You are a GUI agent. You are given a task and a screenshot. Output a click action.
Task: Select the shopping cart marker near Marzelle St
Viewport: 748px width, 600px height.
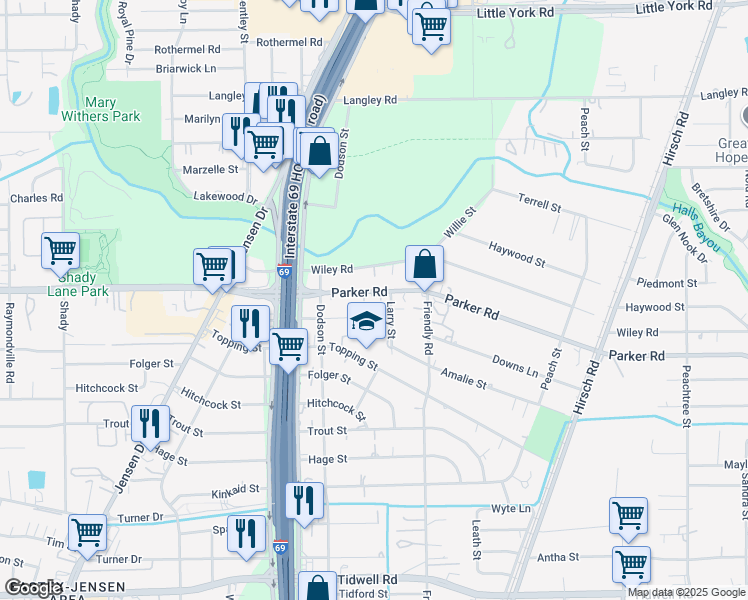pos(263,145)
